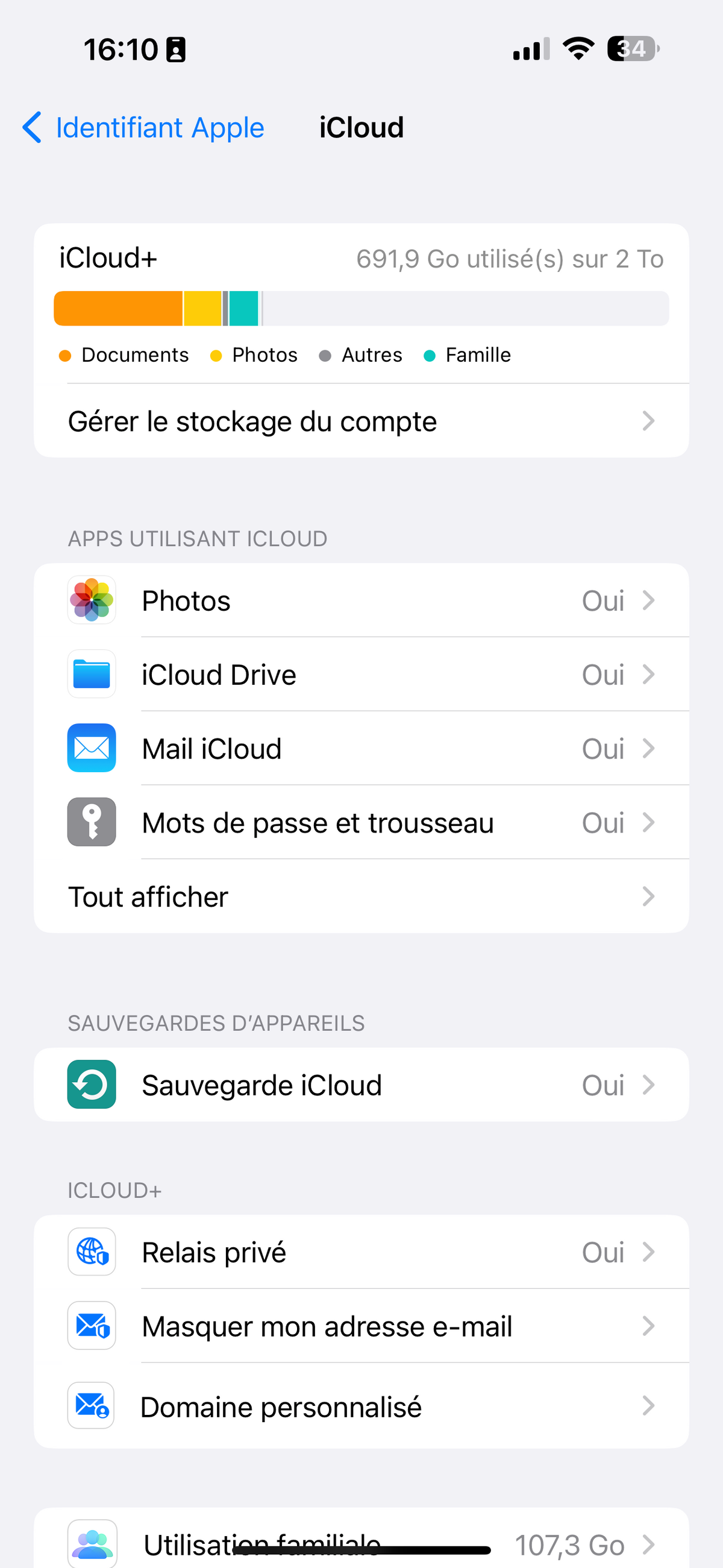Image resolution: width=723 pixels, height=1568 pixels.
Task: Open Domaine personnalisé
Action: (361, 1406)
